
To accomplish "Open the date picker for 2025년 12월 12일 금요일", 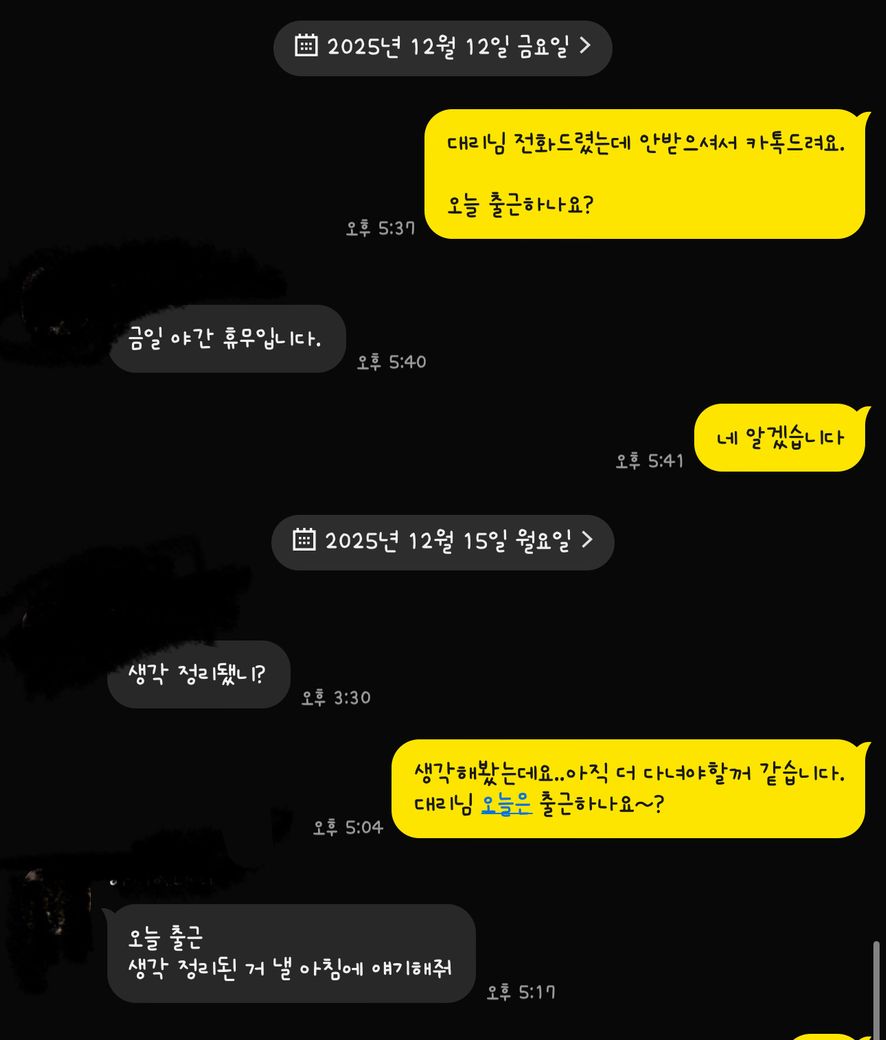I will click(443, 46).
